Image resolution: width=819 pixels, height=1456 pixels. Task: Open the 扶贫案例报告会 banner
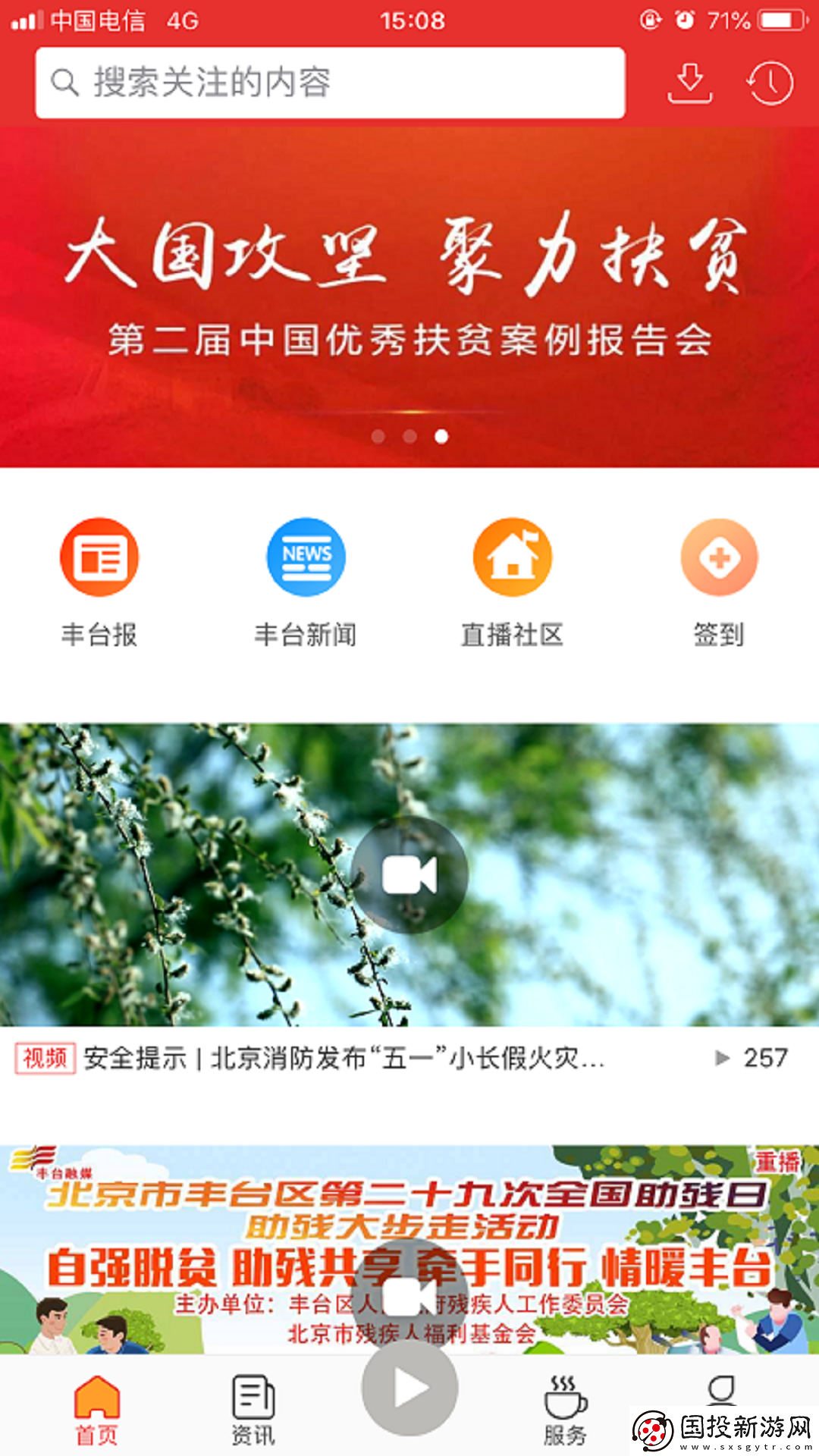coord(409,288)
